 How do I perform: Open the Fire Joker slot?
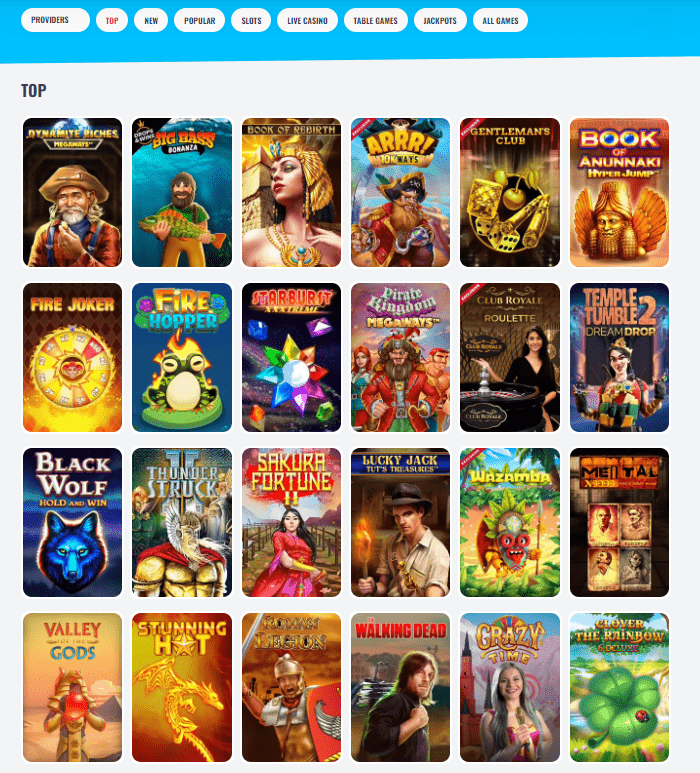coord(72,357)
